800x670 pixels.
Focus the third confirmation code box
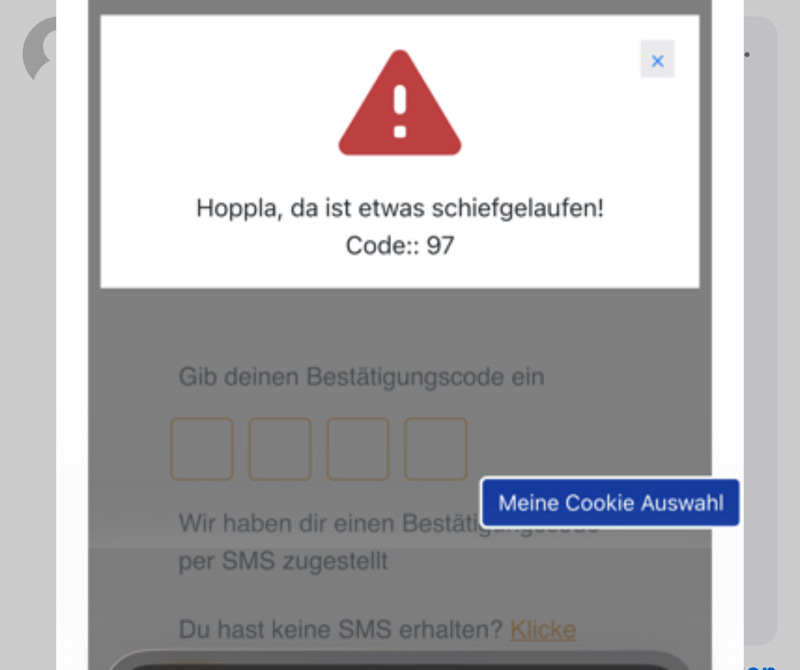(358, 449)
